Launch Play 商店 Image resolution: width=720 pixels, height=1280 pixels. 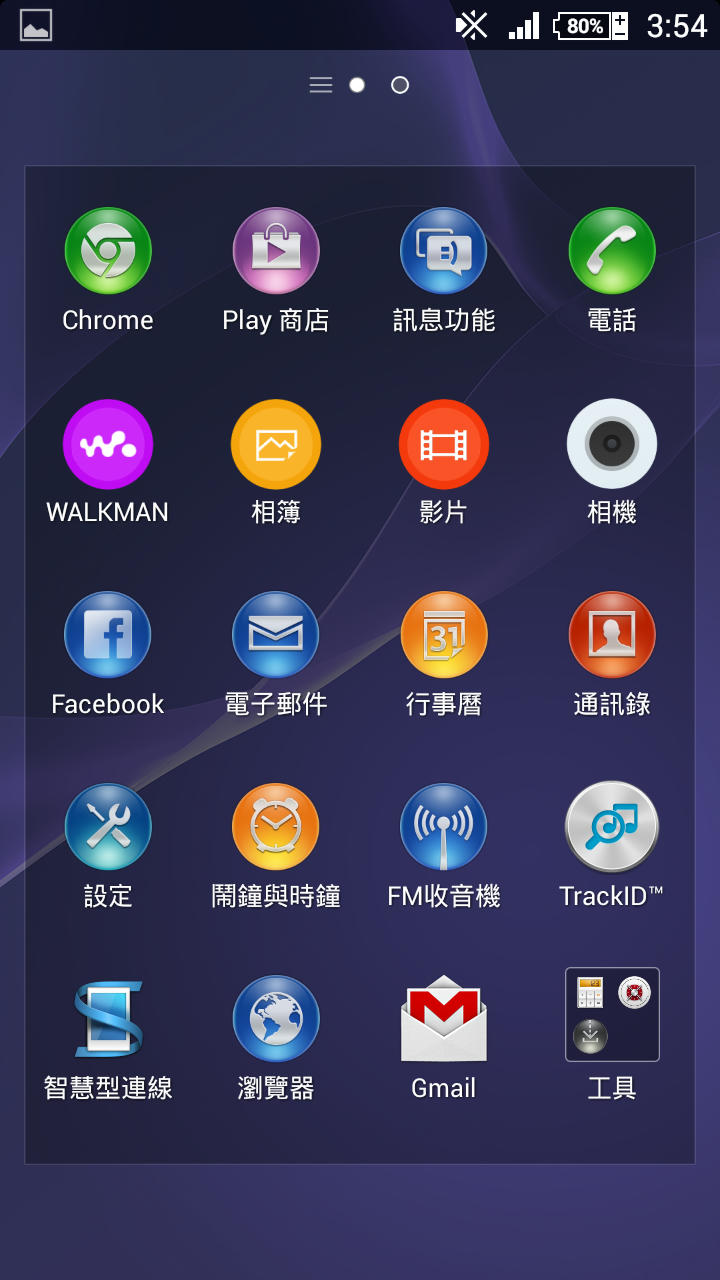tap(276, 251)
